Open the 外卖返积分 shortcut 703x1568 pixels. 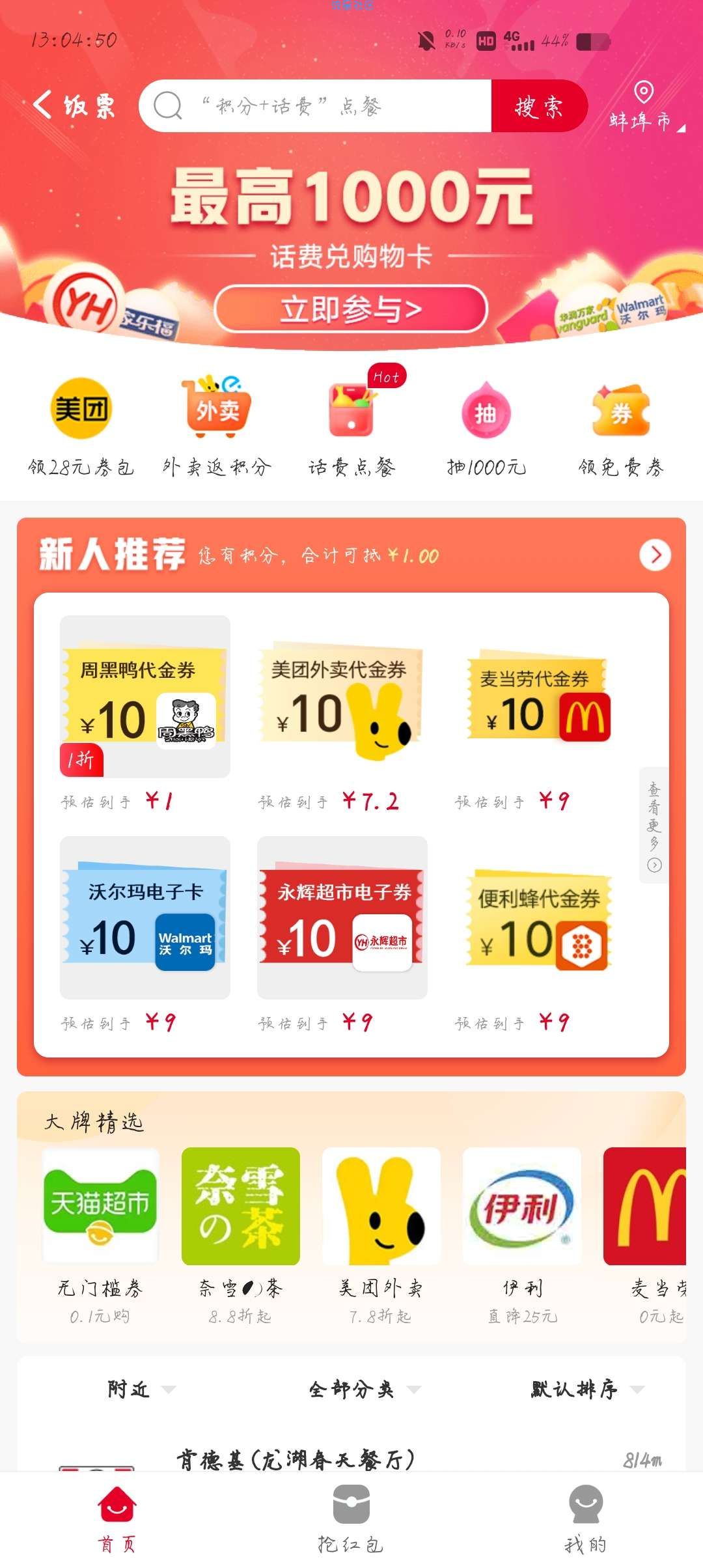pos(217,423)
